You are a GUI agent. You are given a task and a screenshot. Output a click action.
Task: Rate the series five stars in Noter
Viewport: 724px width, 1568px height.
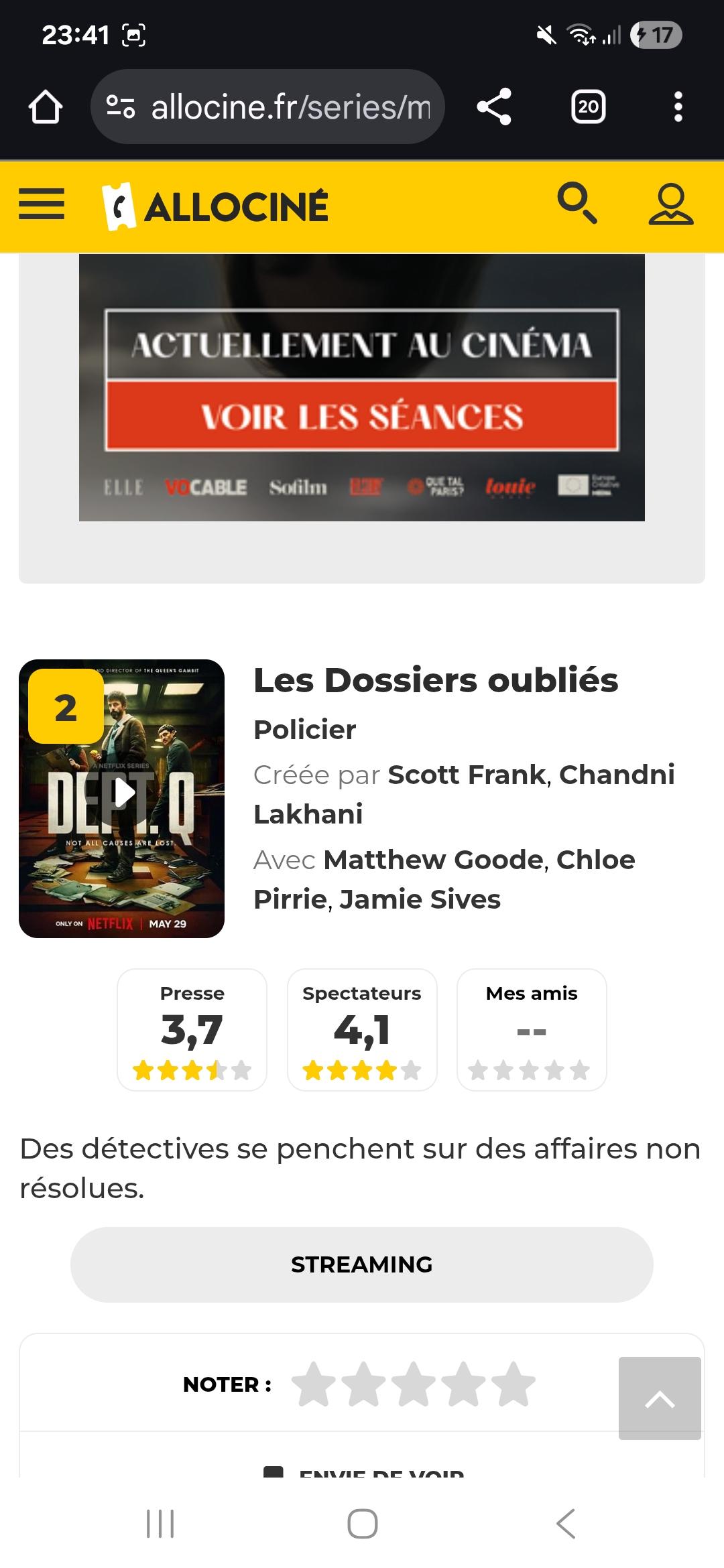pyautogui.click(x=514, y=1384)
